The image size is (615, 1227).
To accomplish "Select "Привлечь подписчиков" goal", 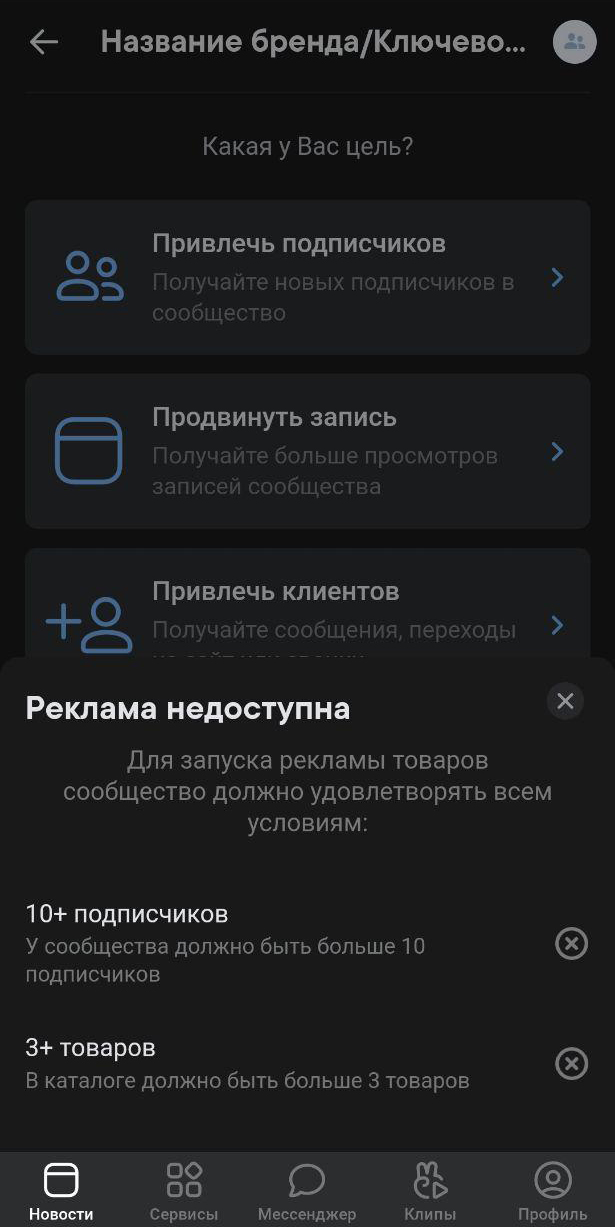I will coord(307,277).
